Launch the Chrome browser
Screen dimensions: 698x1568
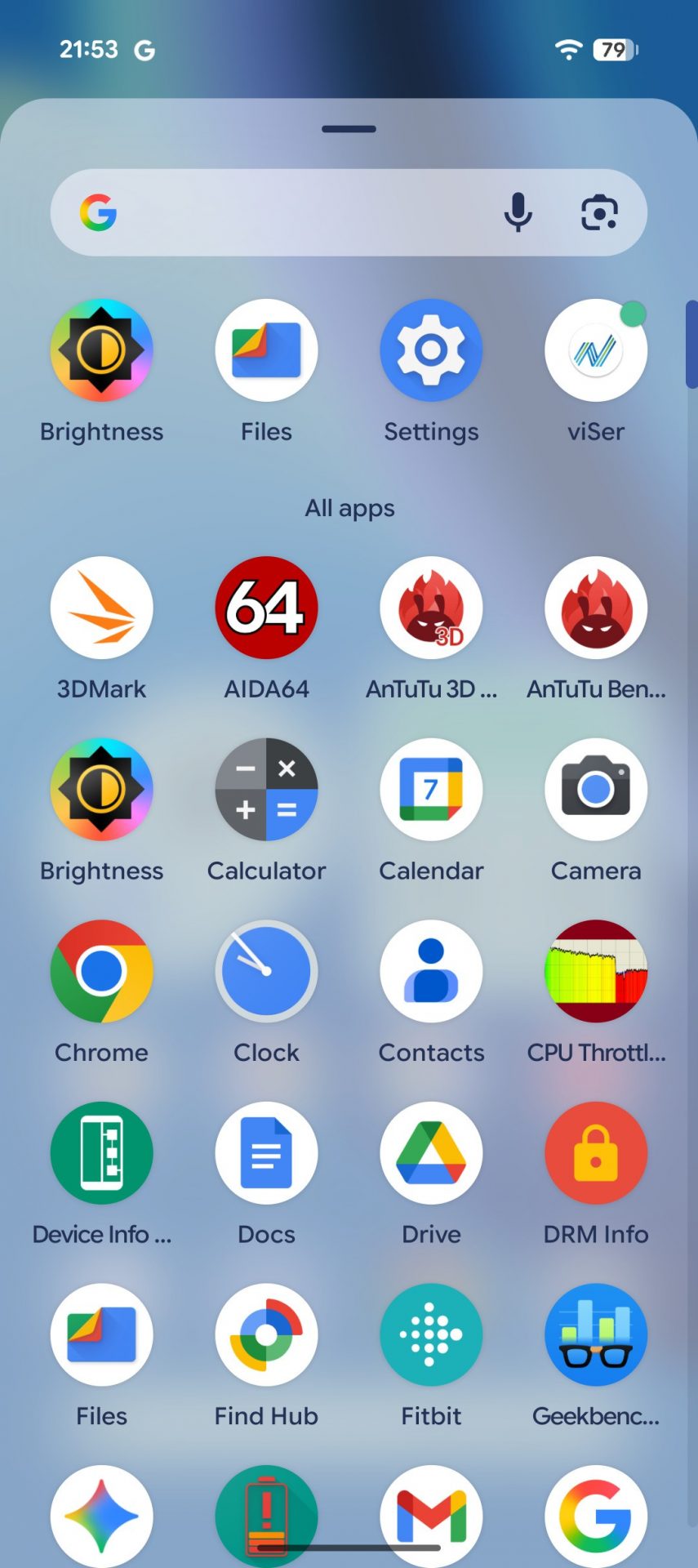tap(102, 972)
